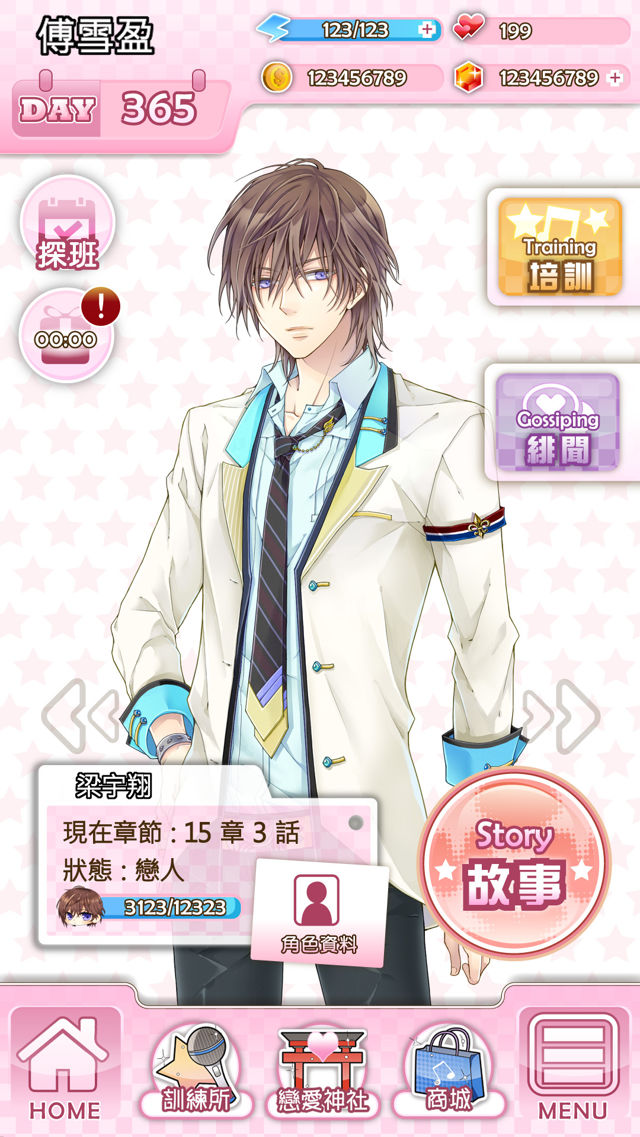Image resolution: width=640 pixels, height=1137 pixels.
Task: Add more red gems with plus icon
Action: 614,78
